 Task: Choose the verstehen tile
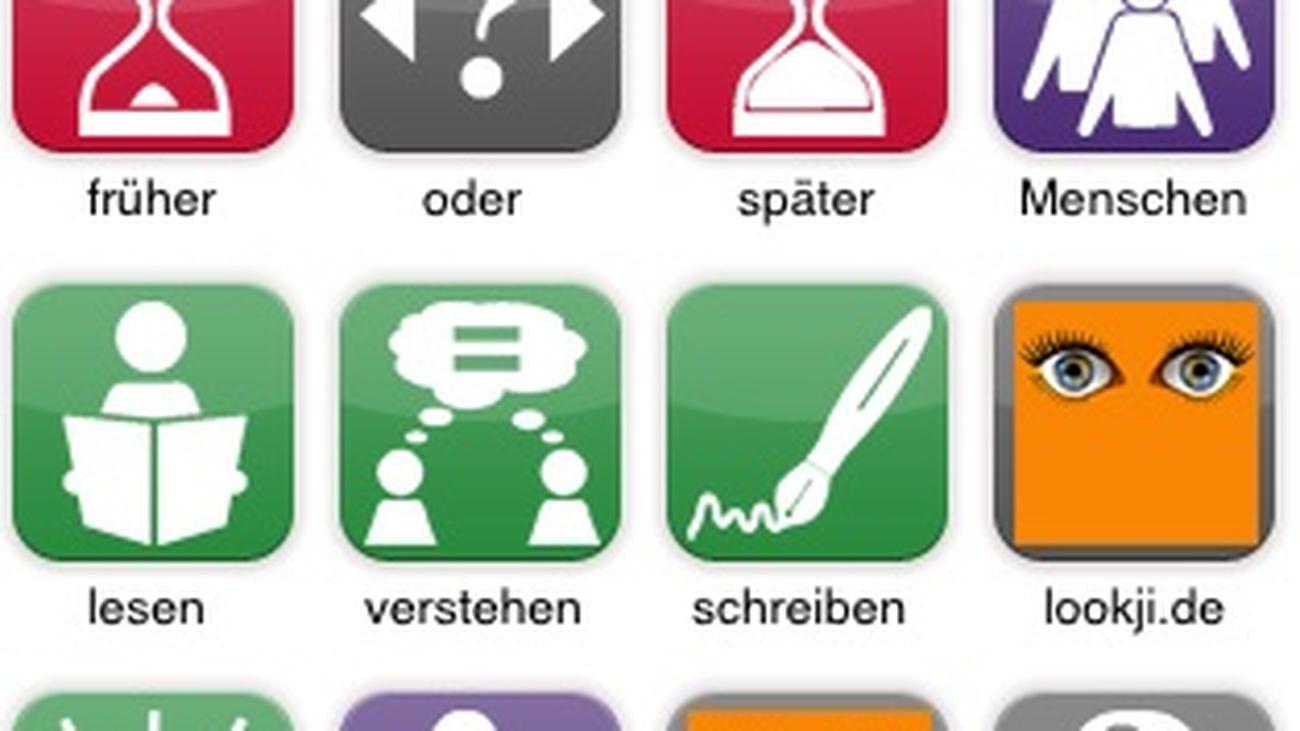click(x=480, y=423)
